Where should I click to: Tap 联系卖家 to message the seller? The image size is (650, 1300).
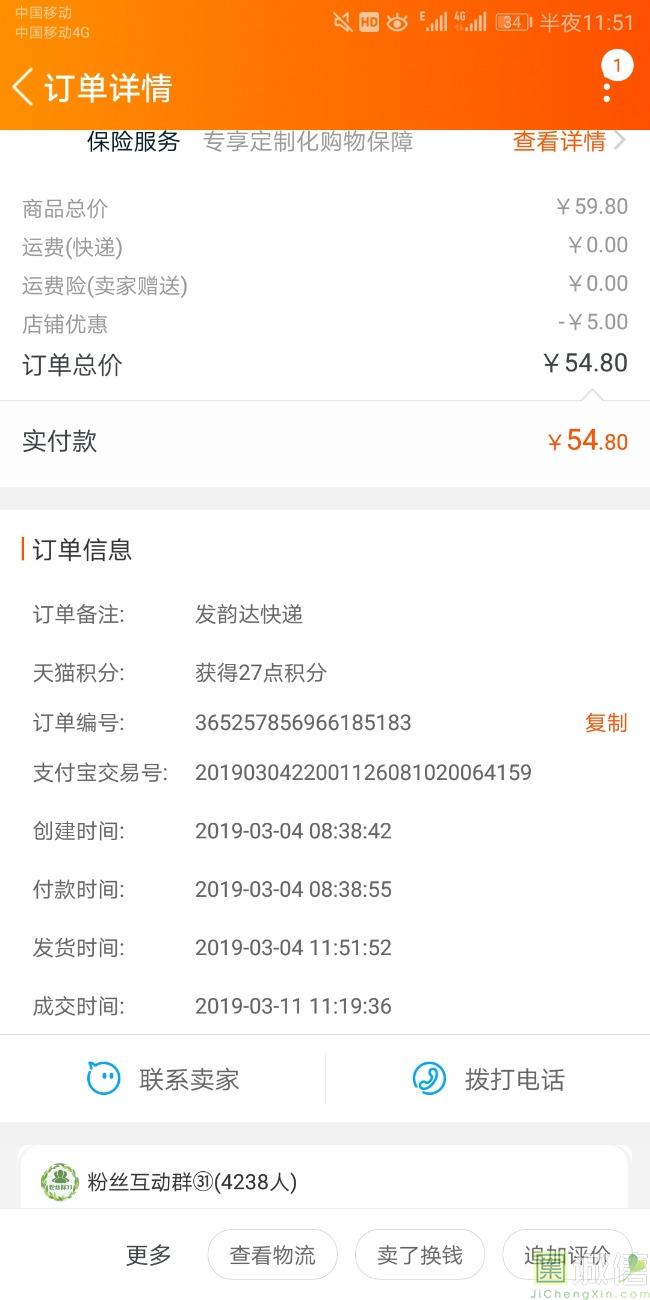tap(164, 1079)
